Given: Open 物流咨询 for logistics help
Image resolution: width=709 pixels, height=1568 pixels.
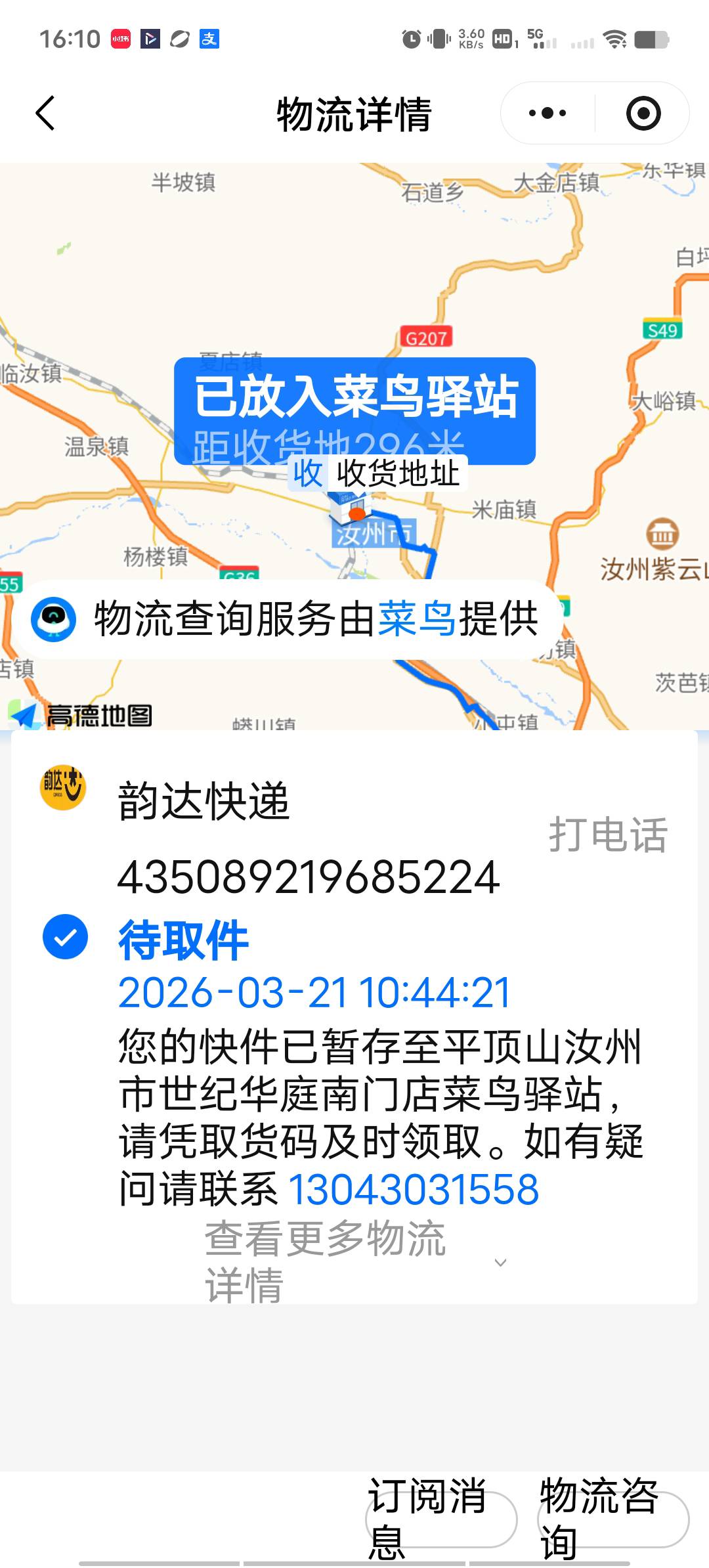Looking at the screenshot, I should (x=613, y=1519).
